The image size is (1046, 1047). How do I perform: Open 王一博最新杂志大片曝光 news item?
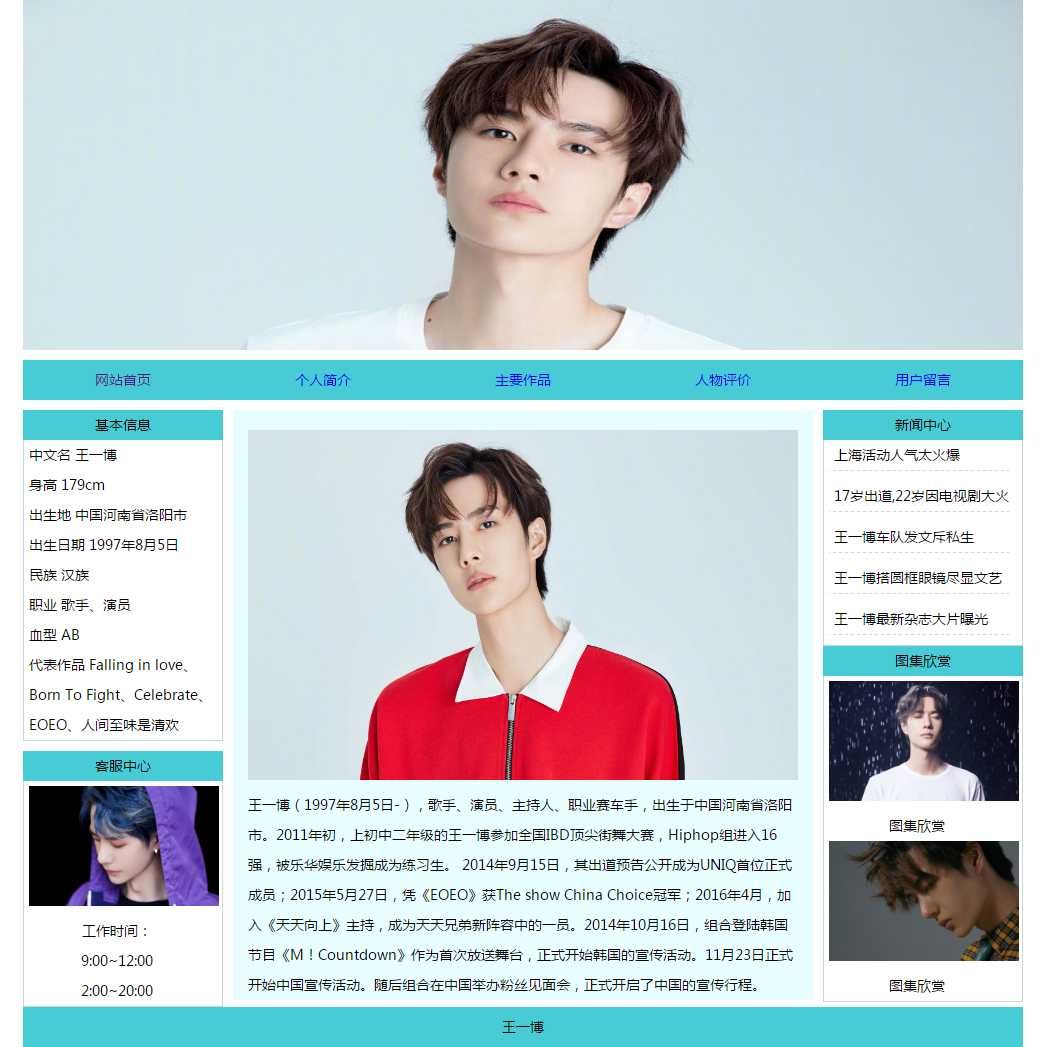click(x=911, y=619)
